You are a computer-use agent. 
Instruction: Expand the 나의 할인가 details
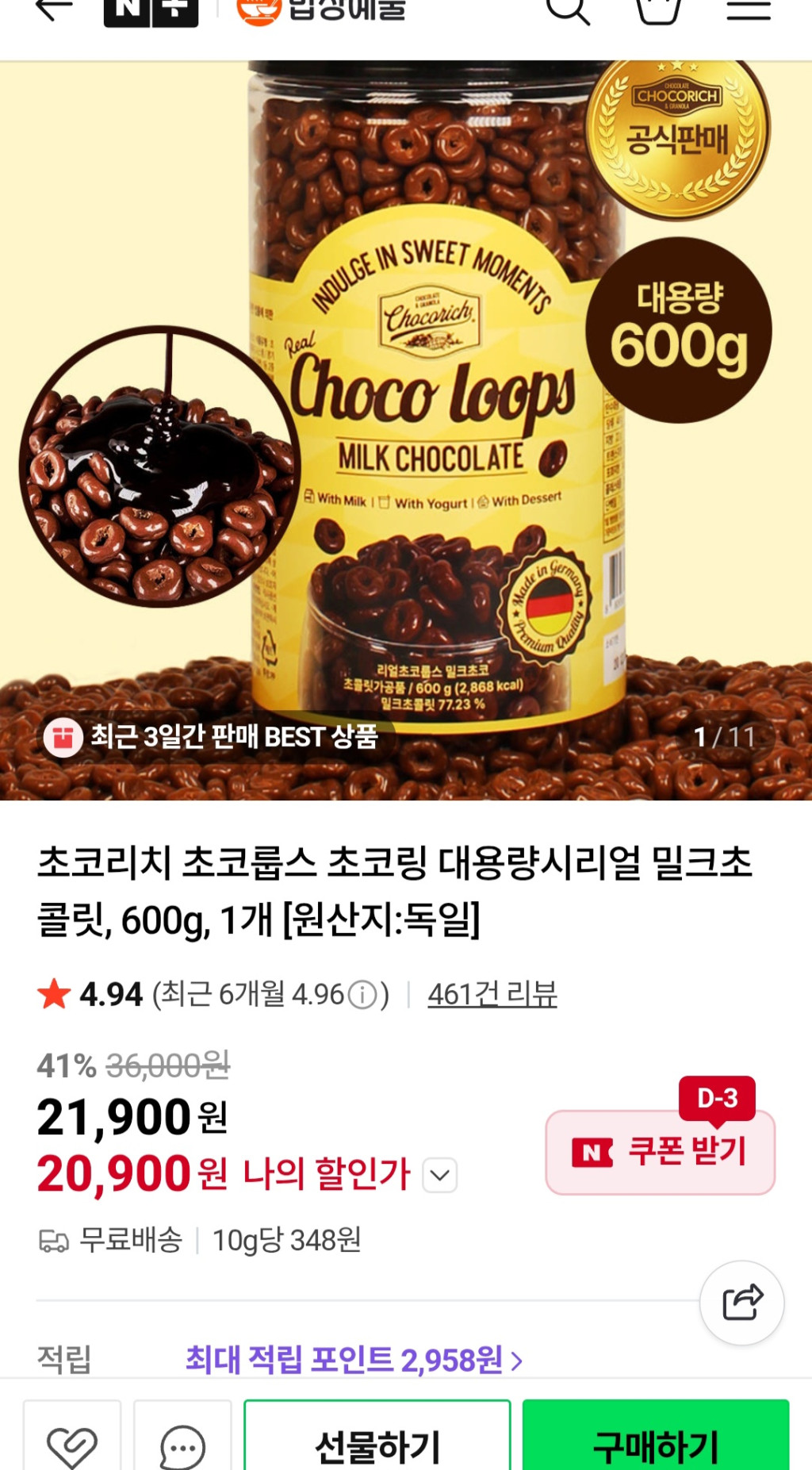coord(440,1175)
